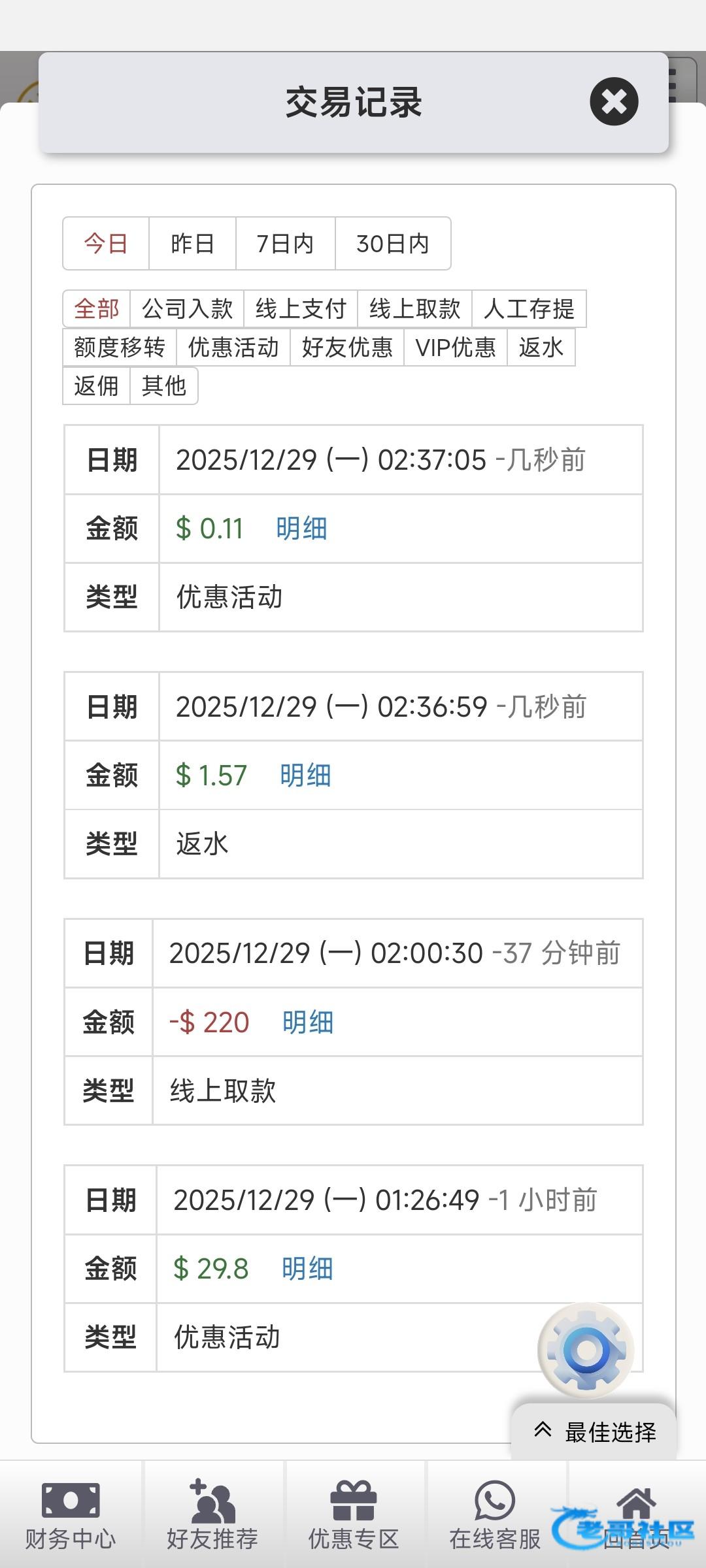
Task: Expand the 最佳选择 panel
Action: point(594,1431)
